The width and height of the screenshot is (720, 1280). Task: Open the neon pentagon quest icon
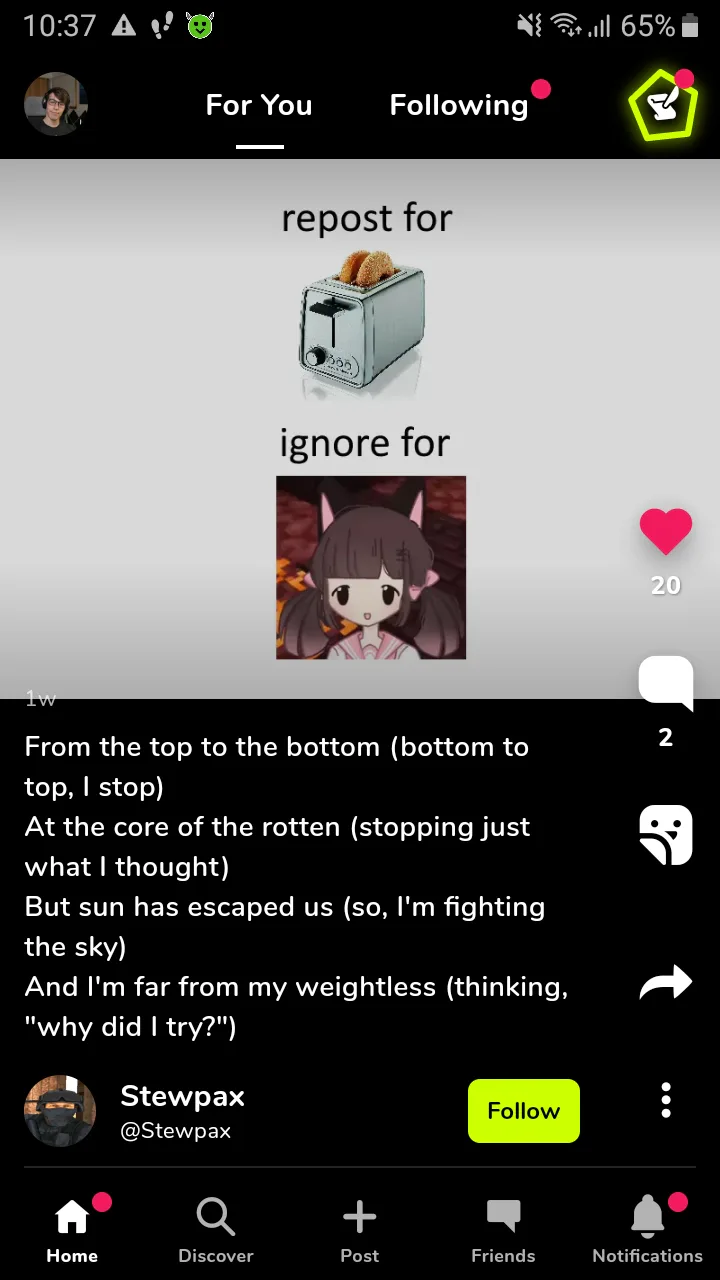[663, 105]
